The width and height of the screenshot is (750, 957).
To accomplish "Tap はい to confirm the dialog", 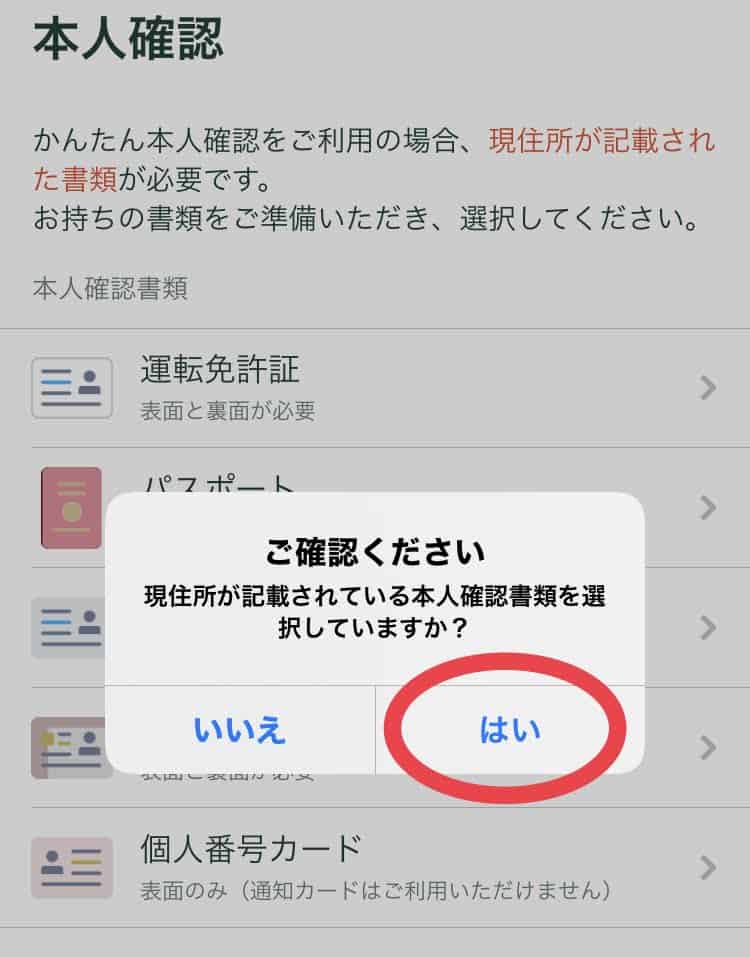I will [x=510, y=729].
